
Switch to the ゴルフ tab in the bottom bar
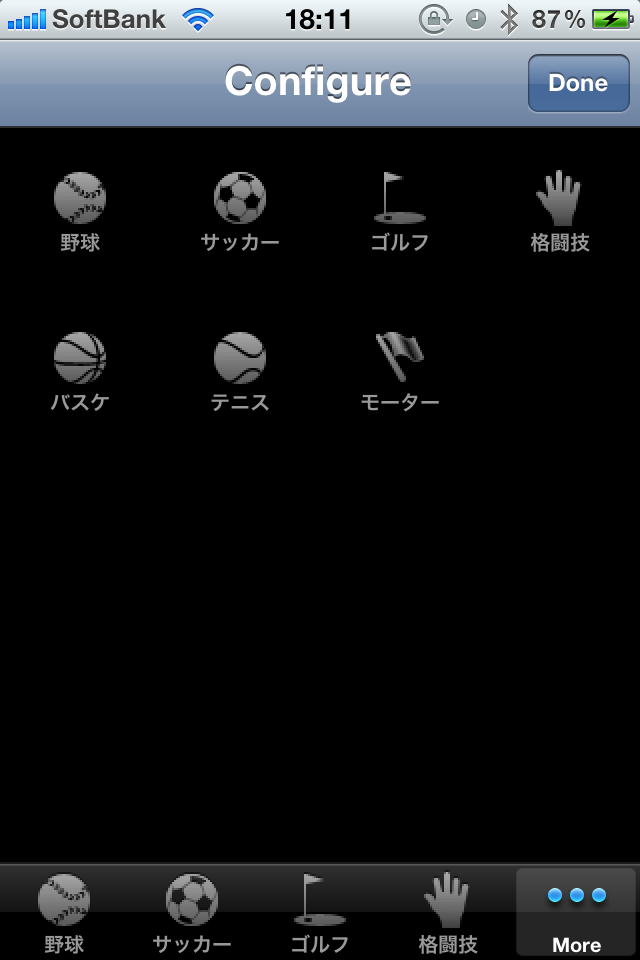point(320,912)
